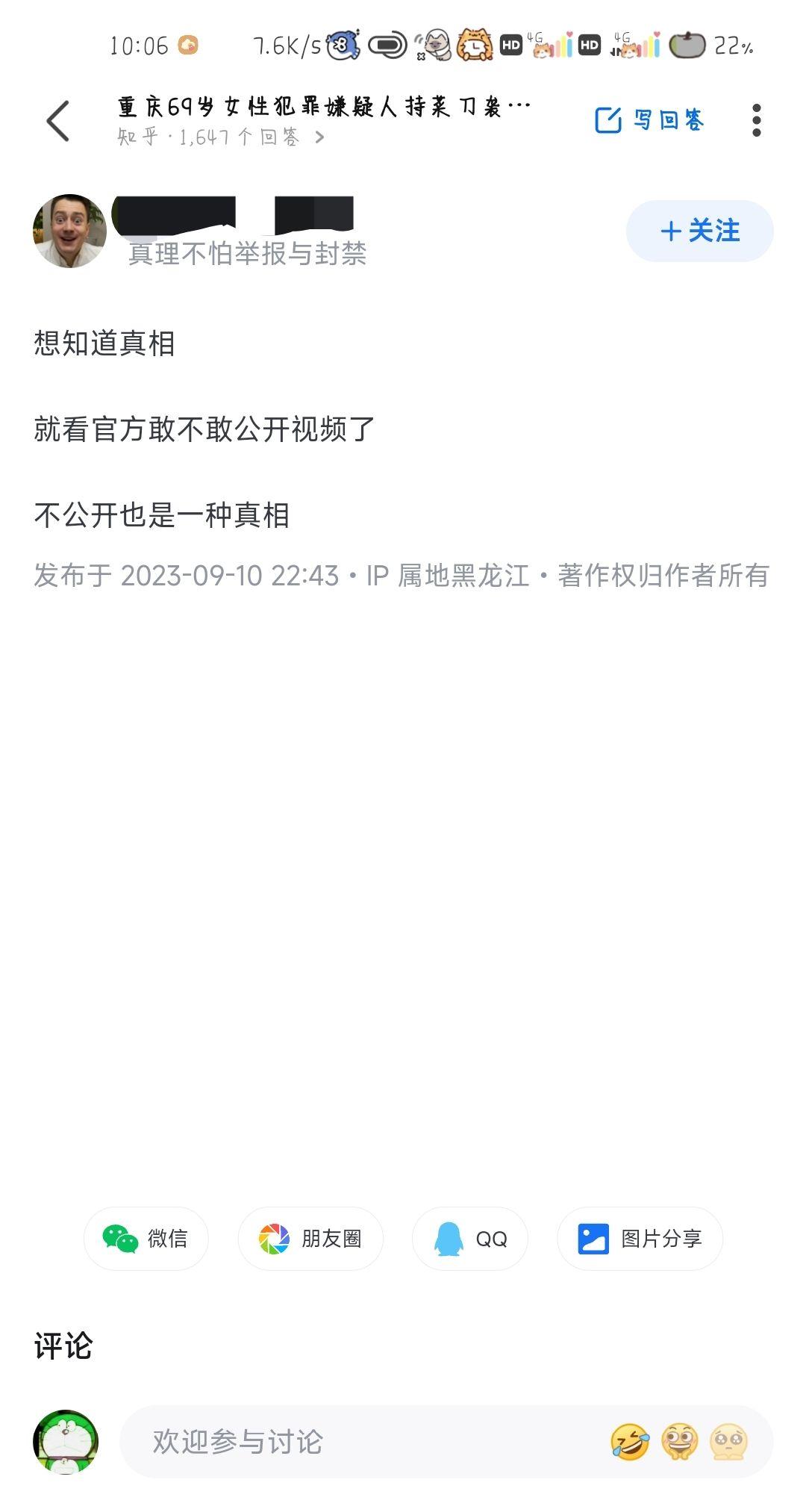
Task: Share this answer via QQ
Action: click(470, 1239)
